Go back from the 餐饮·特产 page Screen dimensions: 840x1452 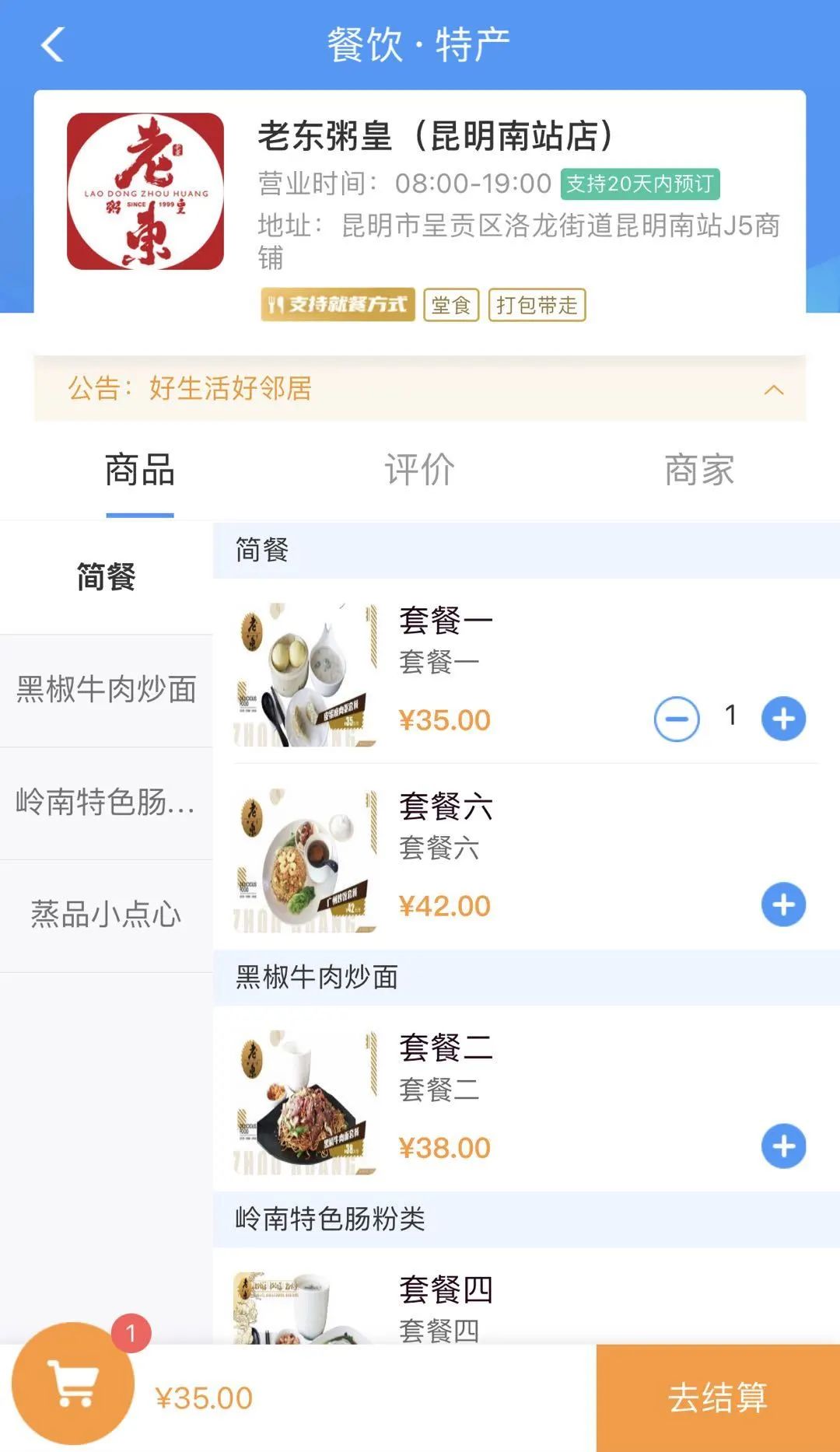pos(53,44)
